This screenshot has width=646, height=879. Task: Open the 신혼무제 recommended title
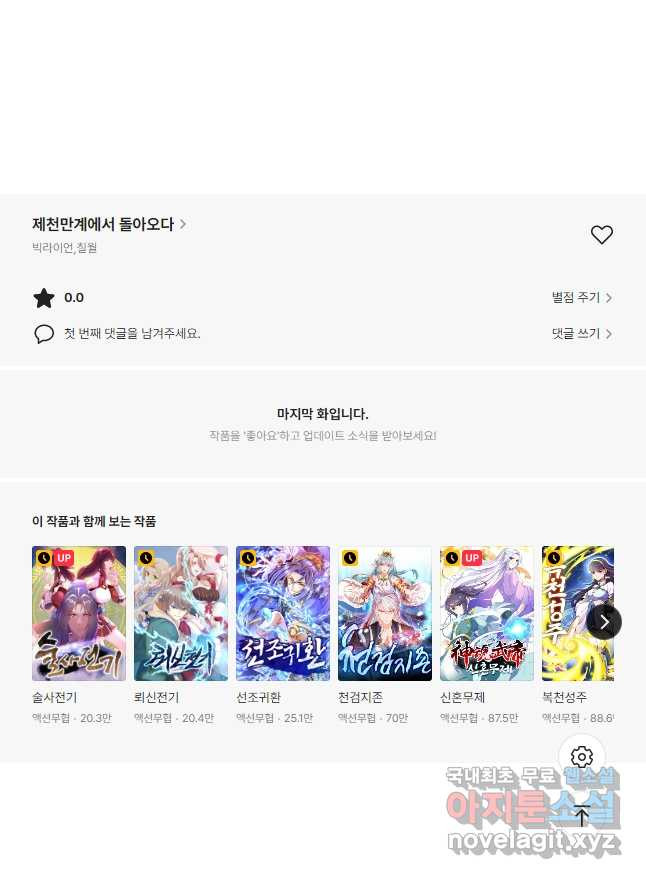(487, 613)
